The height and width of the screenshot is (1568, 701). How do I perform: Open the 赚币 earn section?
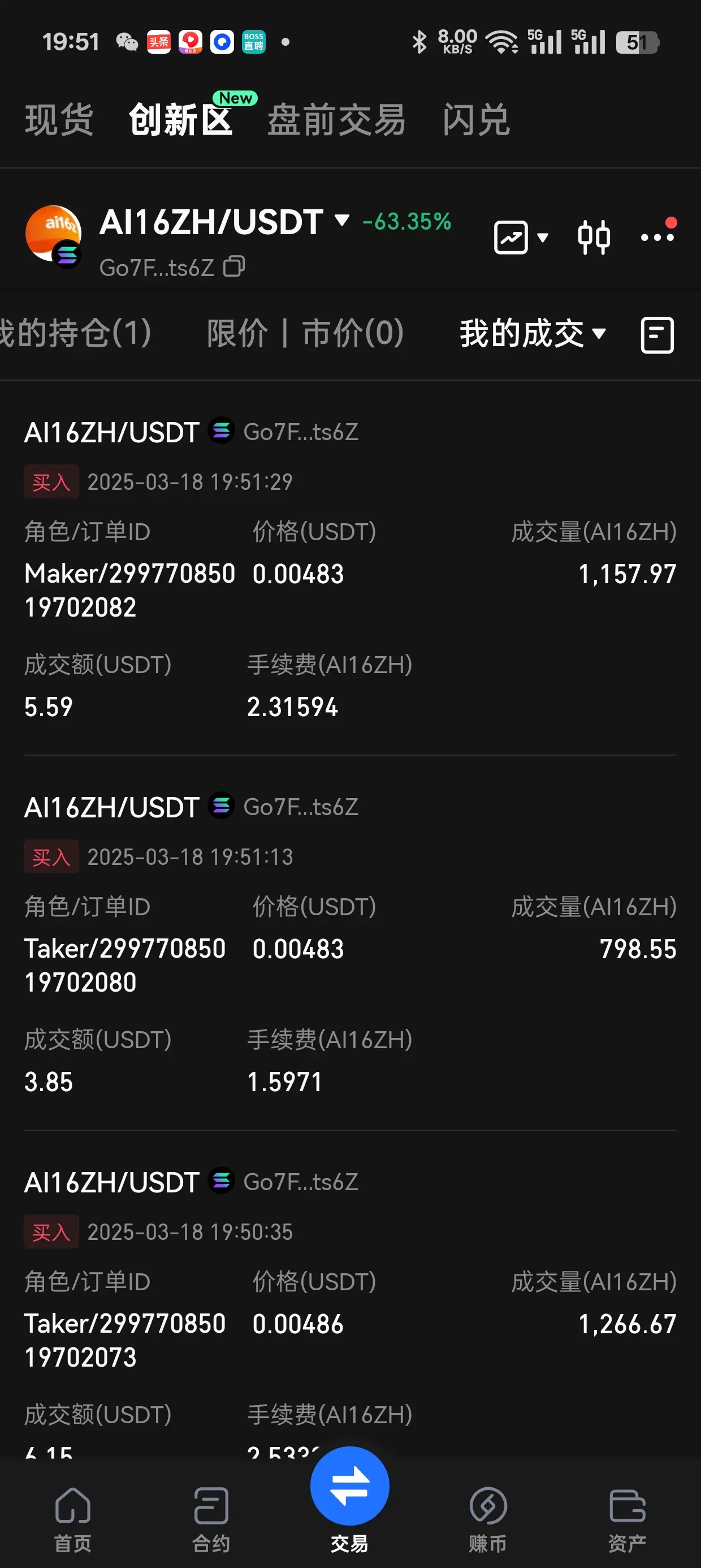(488, 1518)
